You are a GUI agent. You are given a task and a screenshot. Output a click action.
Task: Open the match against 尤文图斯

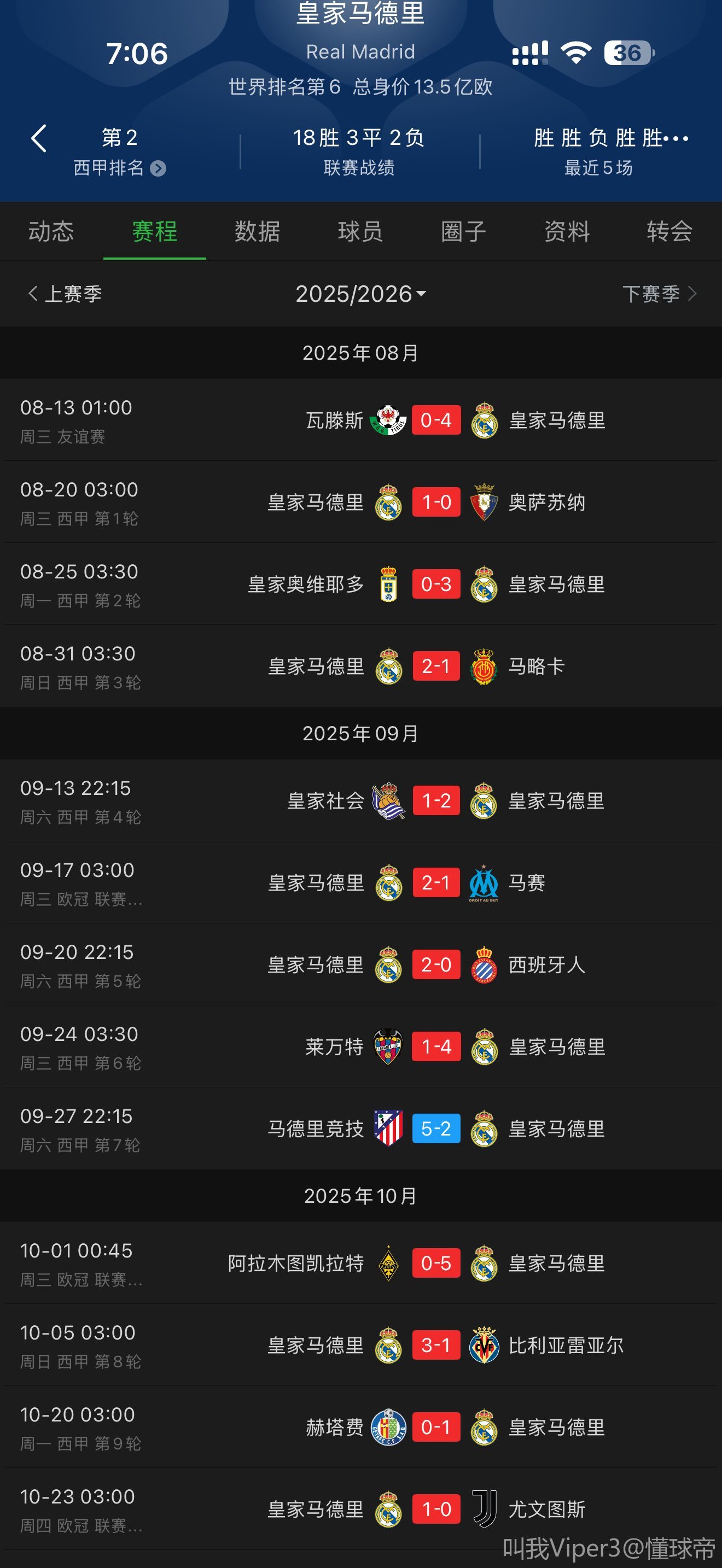pyautogui.click(x=436, y=1510)
